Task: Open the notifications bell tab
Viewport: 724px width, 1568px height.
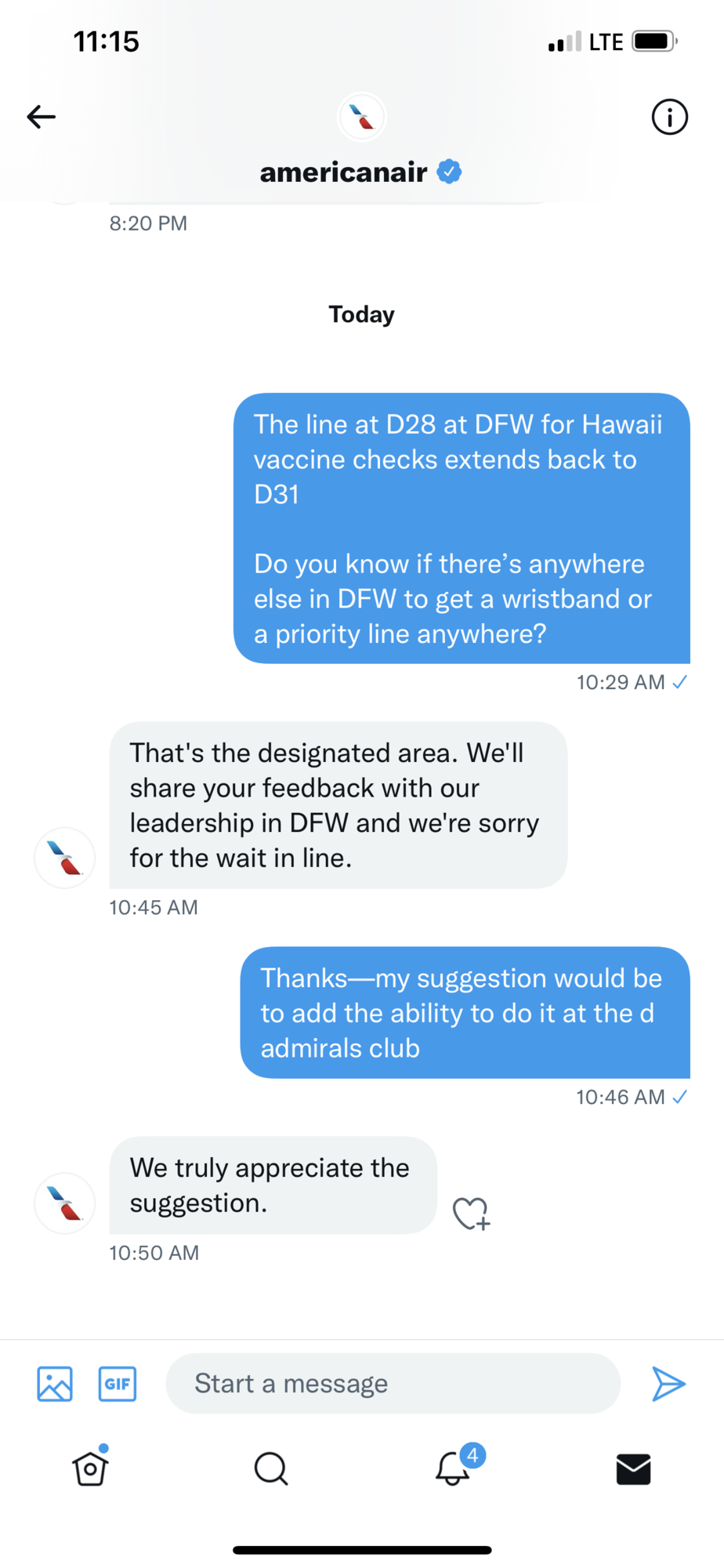Action: (x=454, y=1466)
